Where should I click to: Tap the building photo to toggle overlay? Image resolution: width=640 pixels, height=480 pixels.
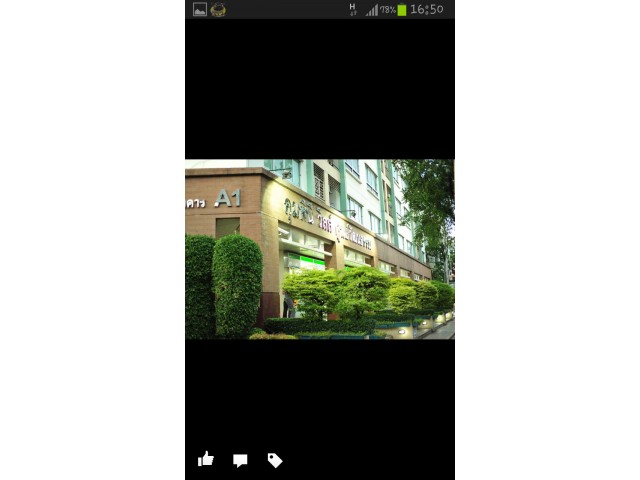coord(319,249)
